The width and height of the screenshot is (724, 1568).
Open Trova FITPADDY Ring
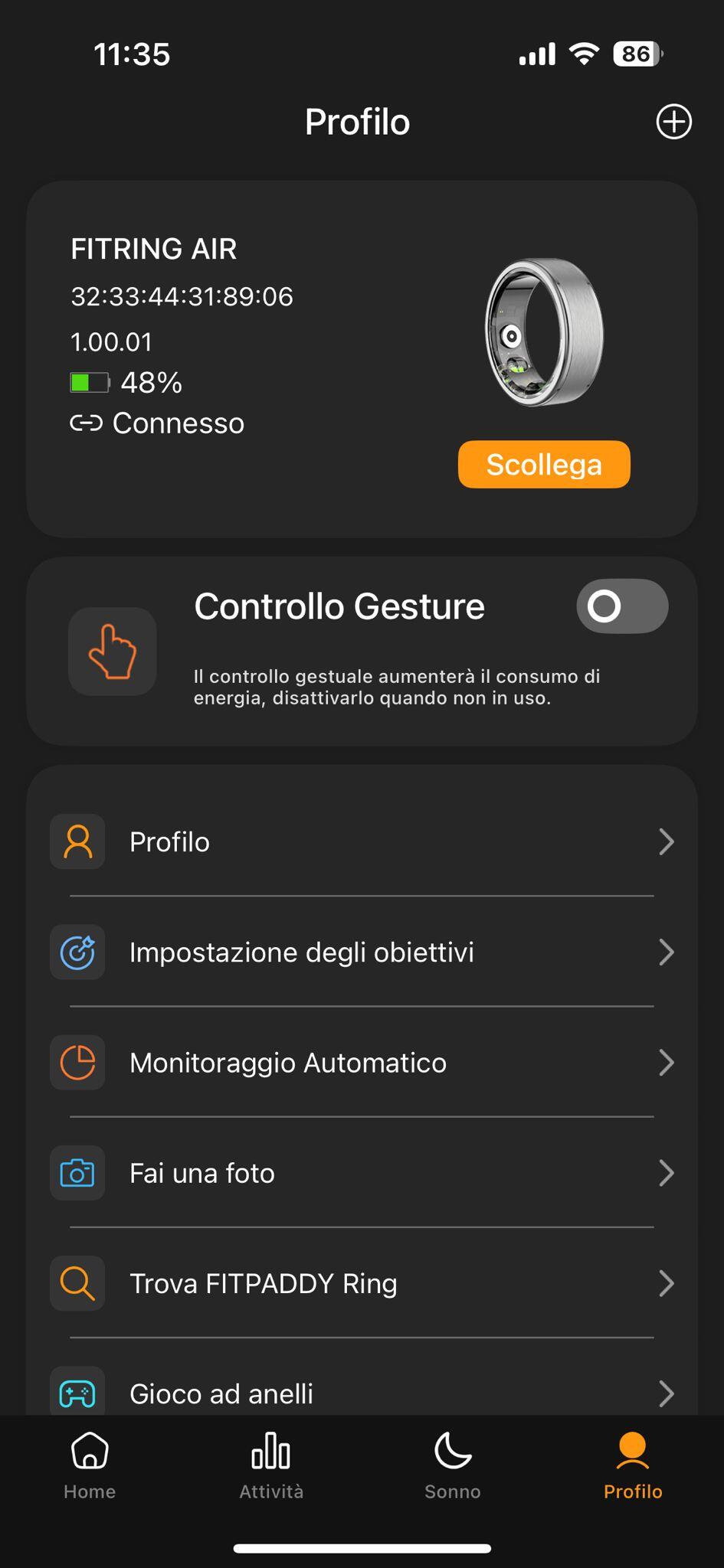click(x=362, y=1282)
